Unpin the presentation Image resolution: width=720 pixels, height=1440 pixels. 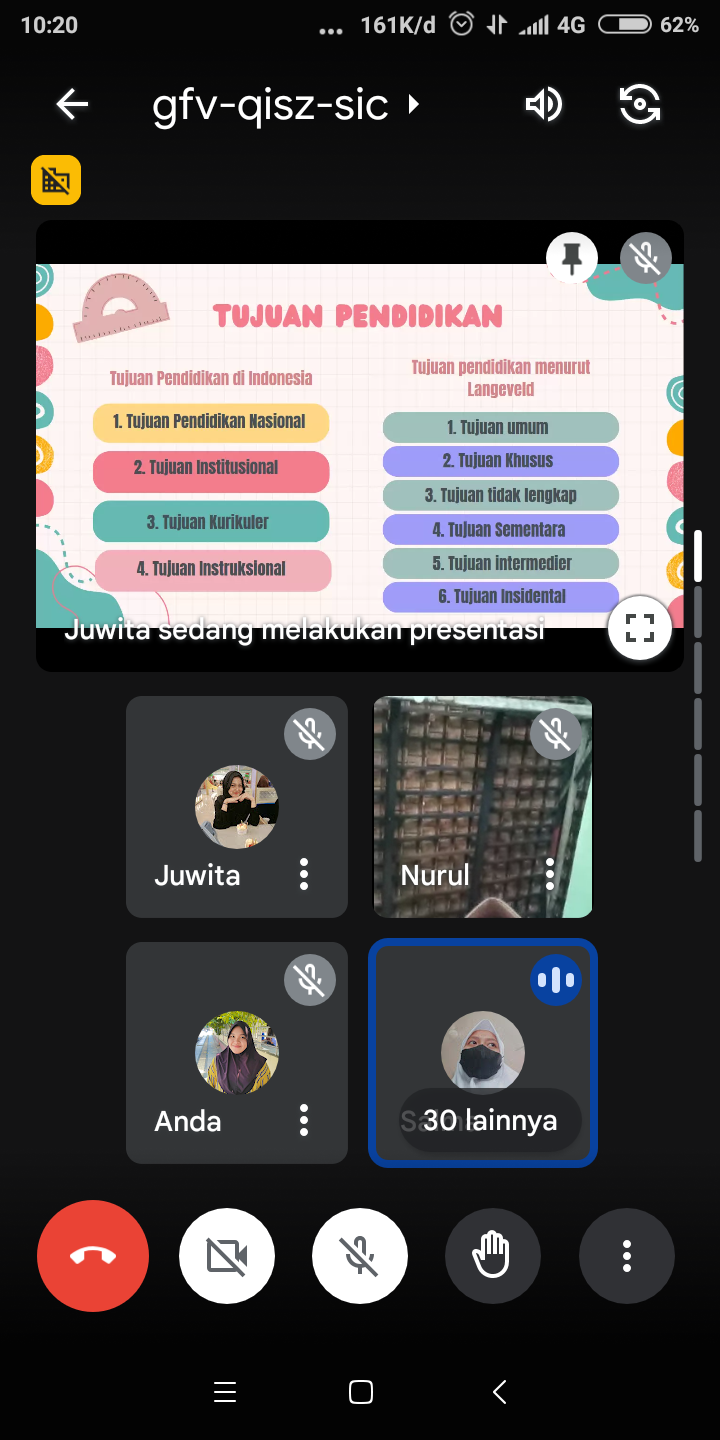pyautogui.click(x=572, y=258)
